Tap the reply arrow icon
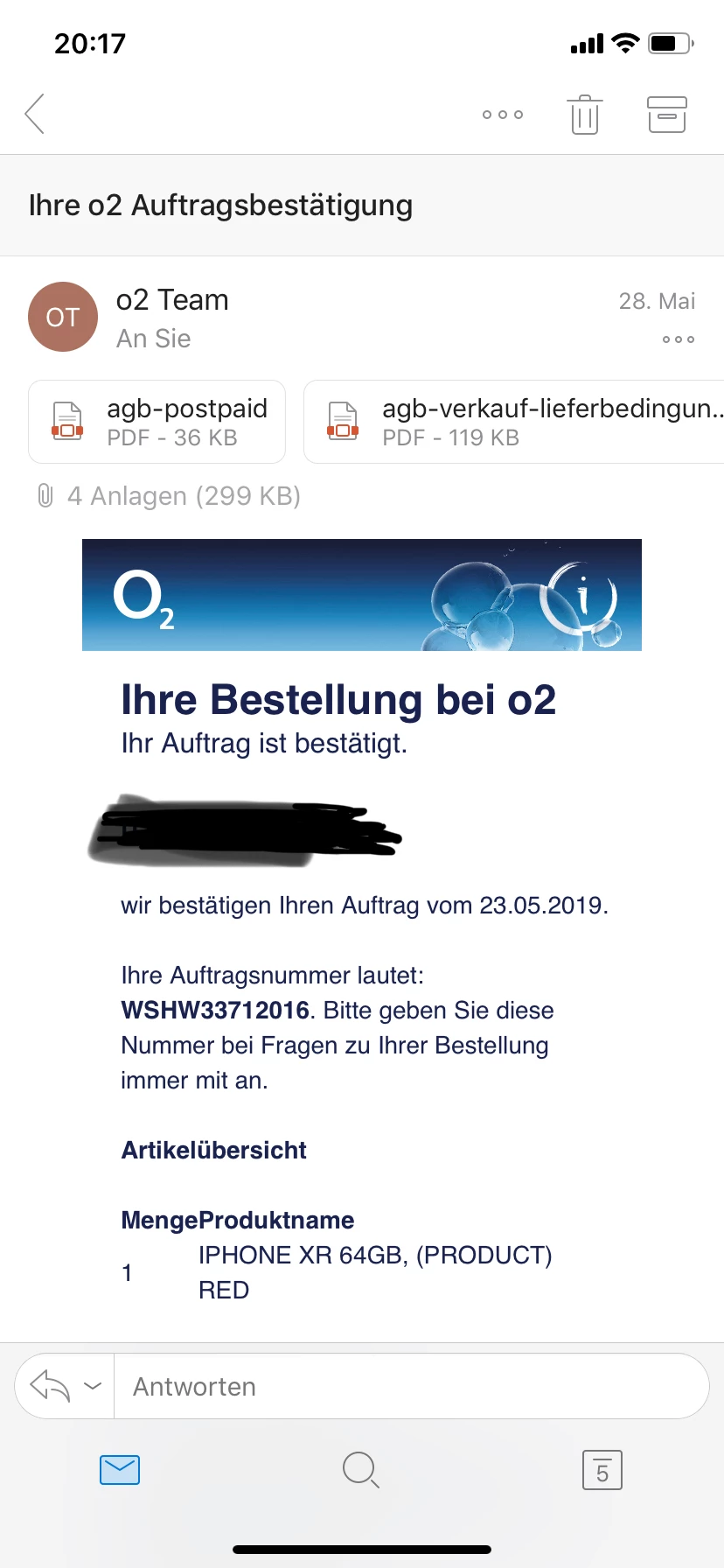This screenshot has height=1568, width=724. click(x=50, y=1386)
